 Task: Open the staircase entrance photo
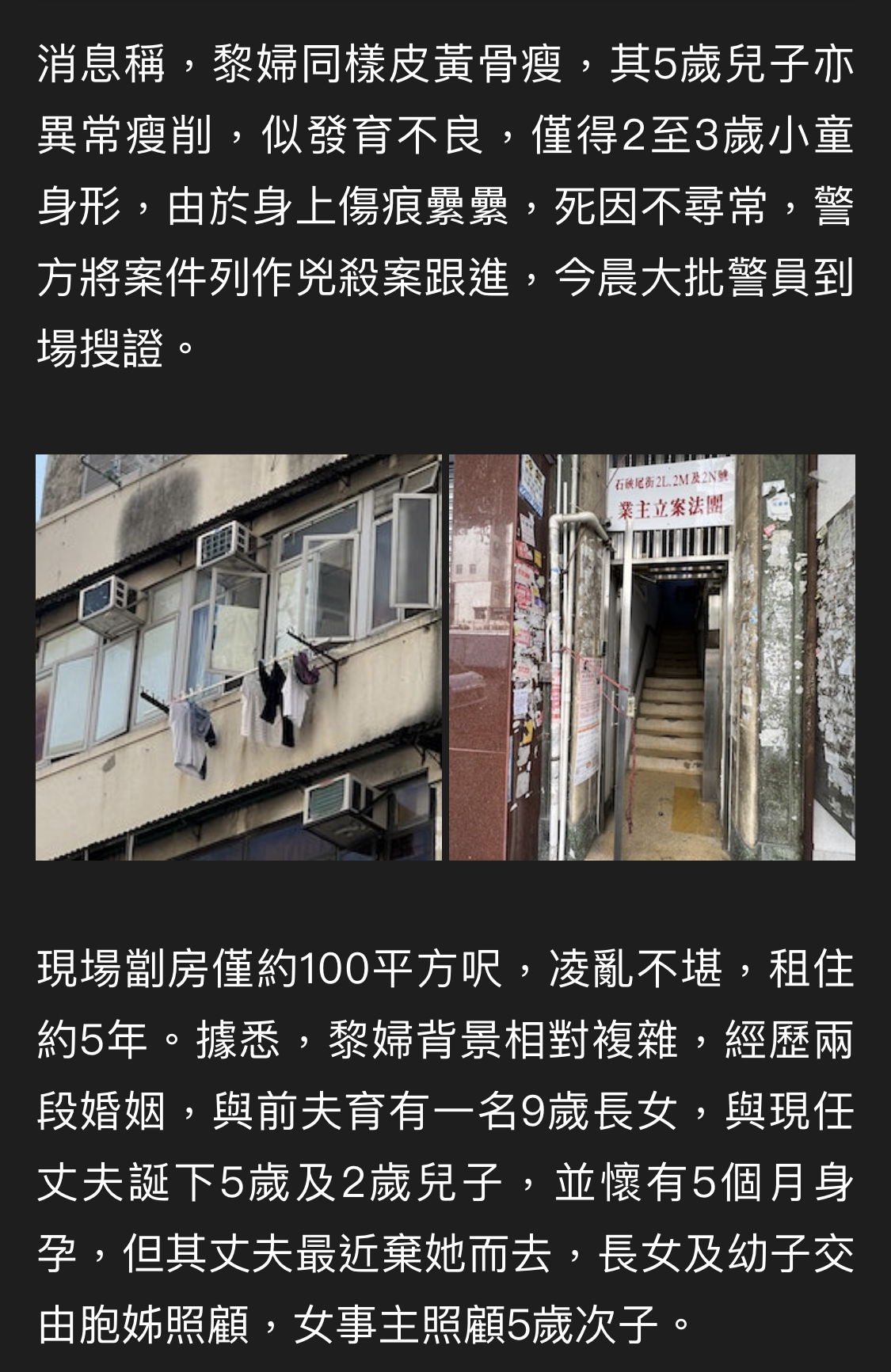[652, 657]
